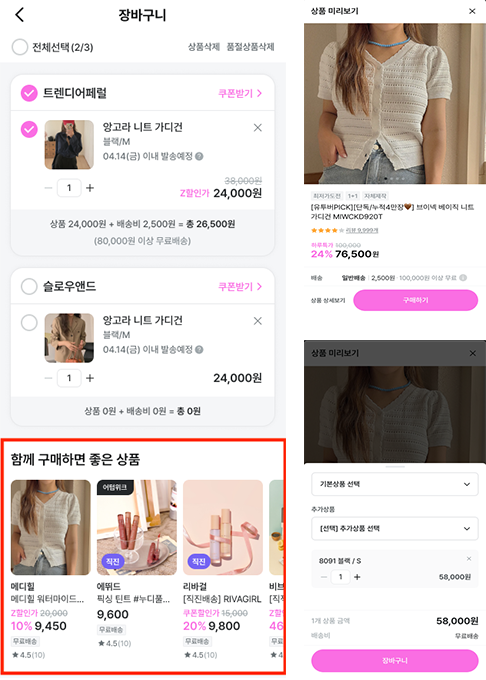The height and width of the screenshot is (680, 486).
Task: Open the 메디힐 recommended product card
Action: (50, 569)
